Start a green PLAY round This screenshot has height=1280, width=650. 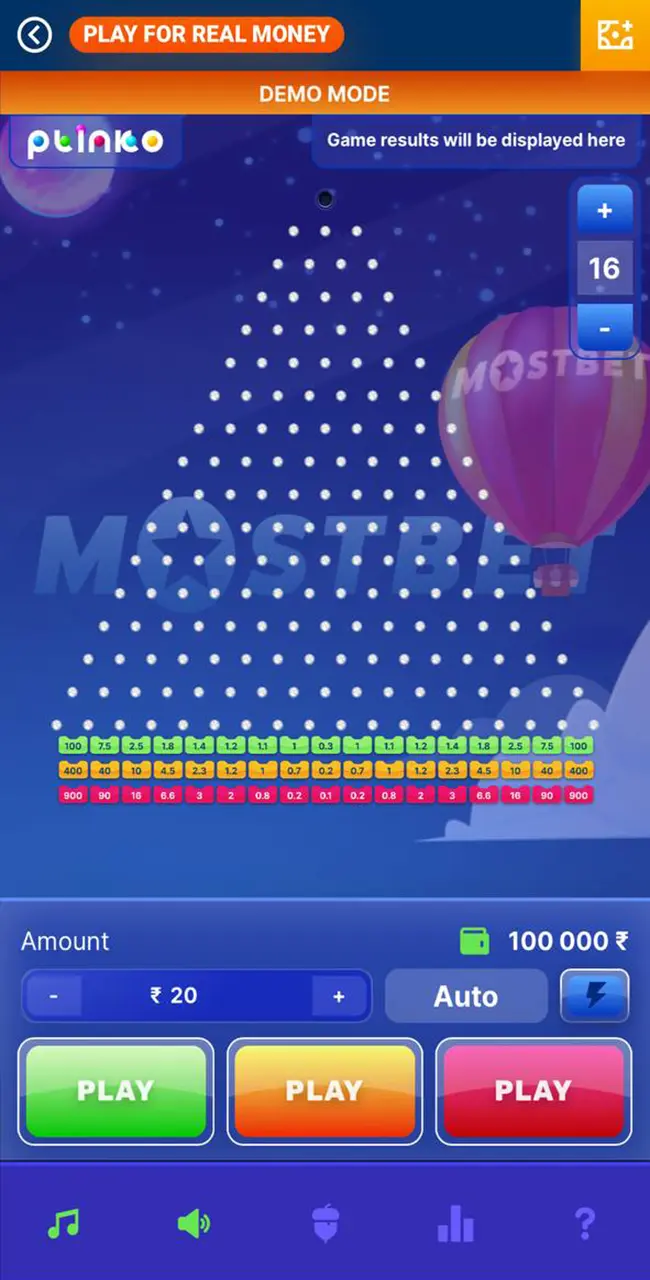click(x=116, y=1091)
